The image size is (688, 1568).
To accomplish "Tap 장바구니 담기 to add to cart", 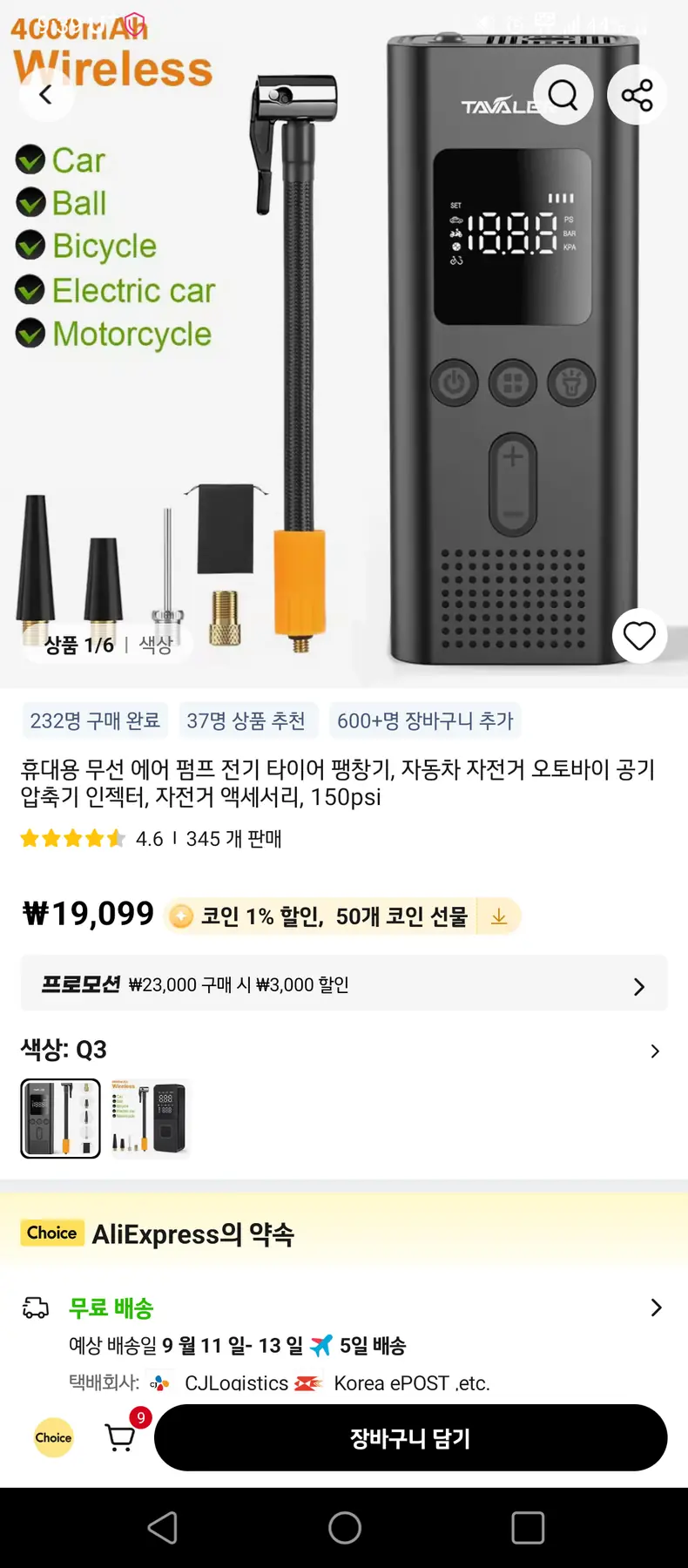I will pos(410,1437).
